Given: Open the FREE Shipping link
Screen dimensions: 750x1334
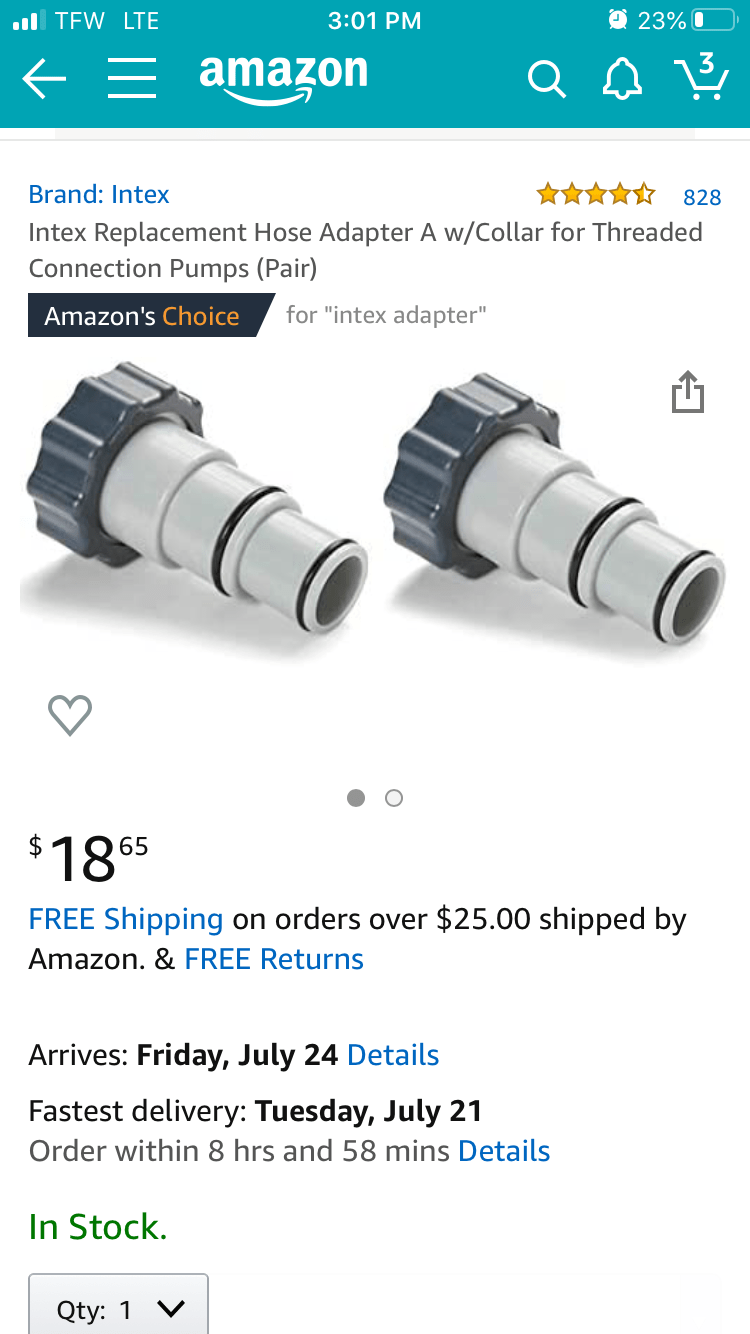Looking at the screenshot, I should 126,919.
